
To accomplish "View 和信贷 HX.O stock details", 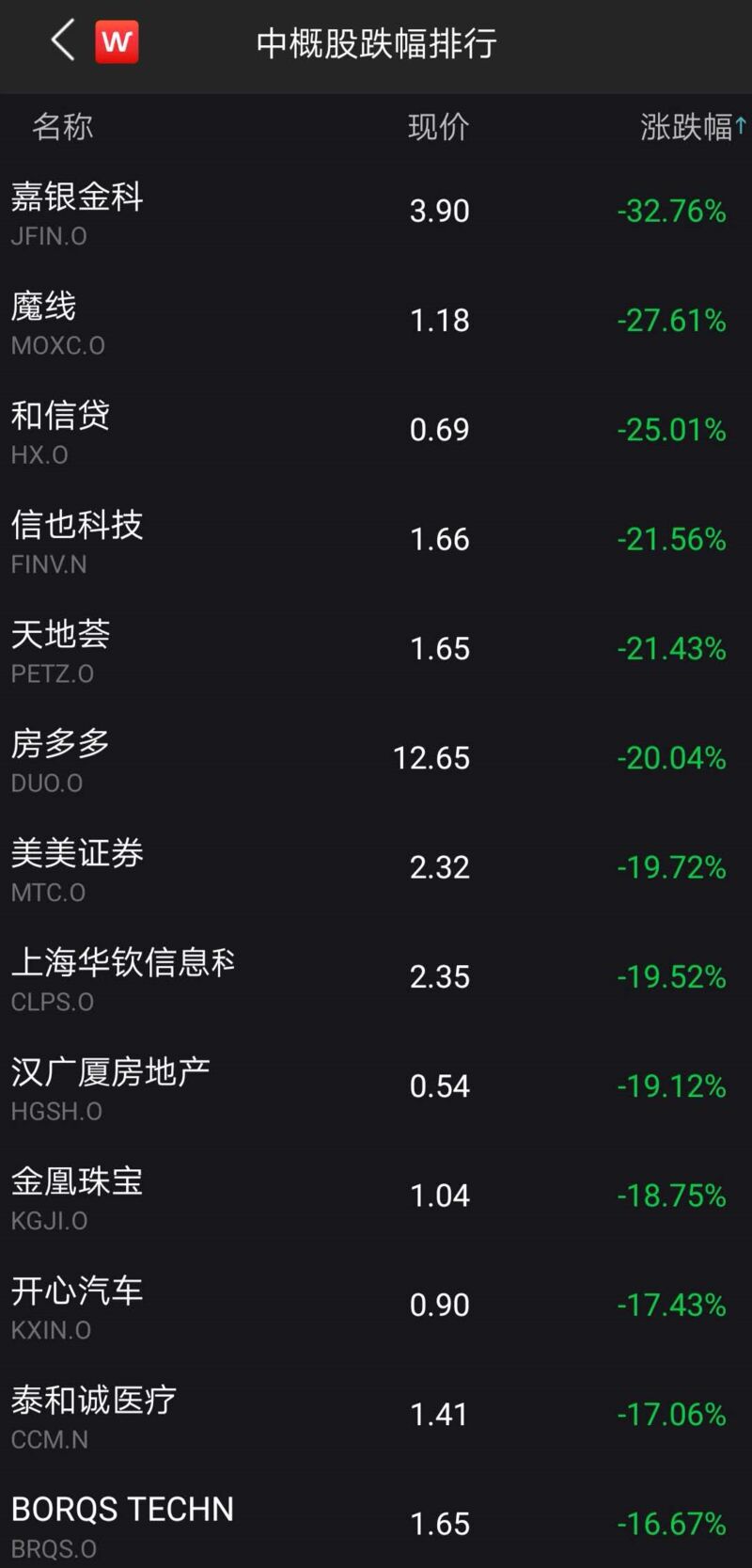I will [x=376, y=431].
